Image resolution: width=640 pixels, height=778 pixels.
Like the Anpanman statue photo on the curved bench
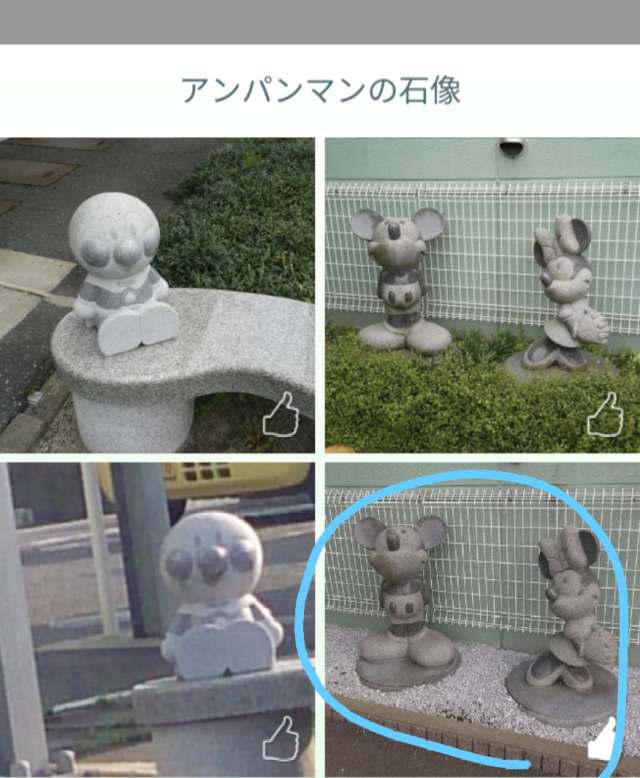[x=281, y=415]
